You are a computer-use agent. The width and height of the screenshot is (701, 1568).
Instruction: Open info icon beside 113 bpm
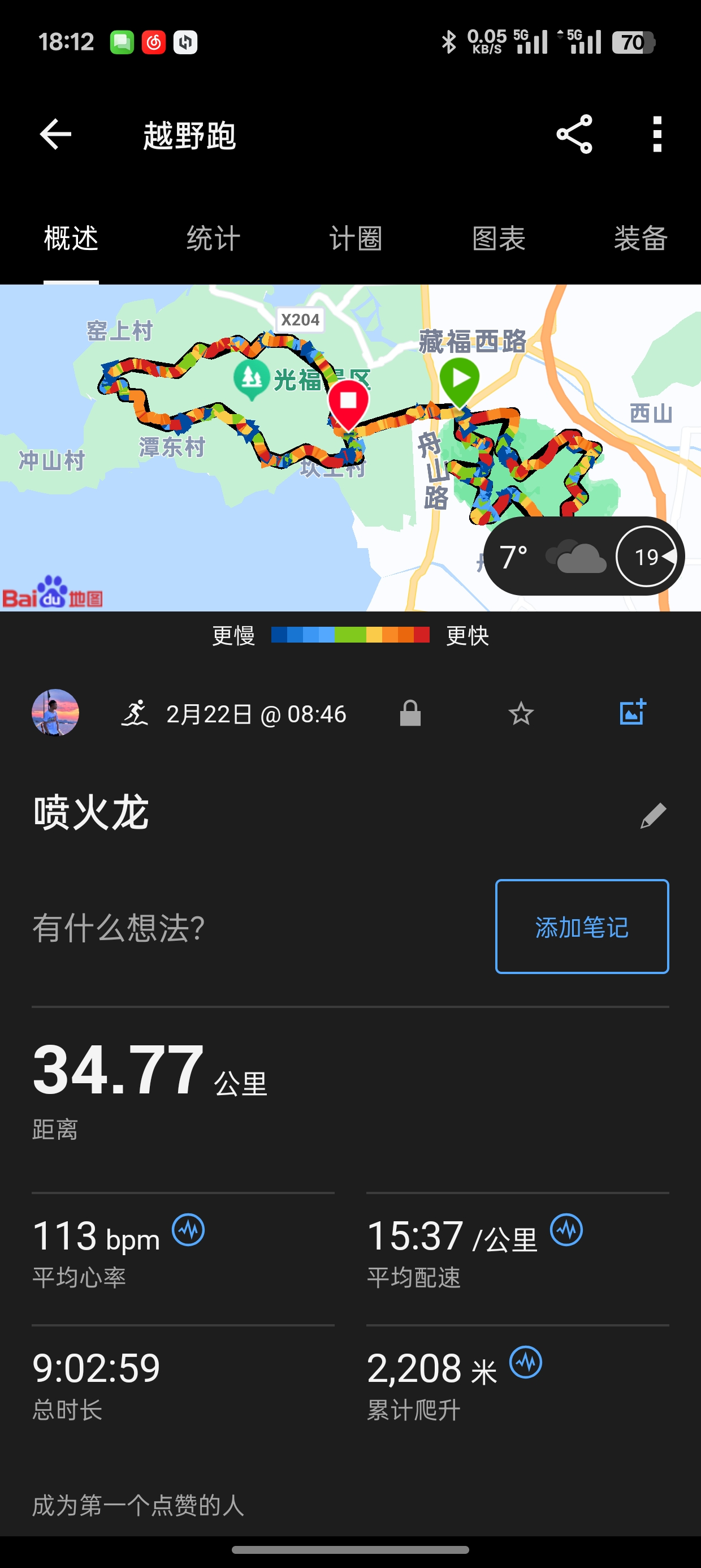click(188, 1230)
